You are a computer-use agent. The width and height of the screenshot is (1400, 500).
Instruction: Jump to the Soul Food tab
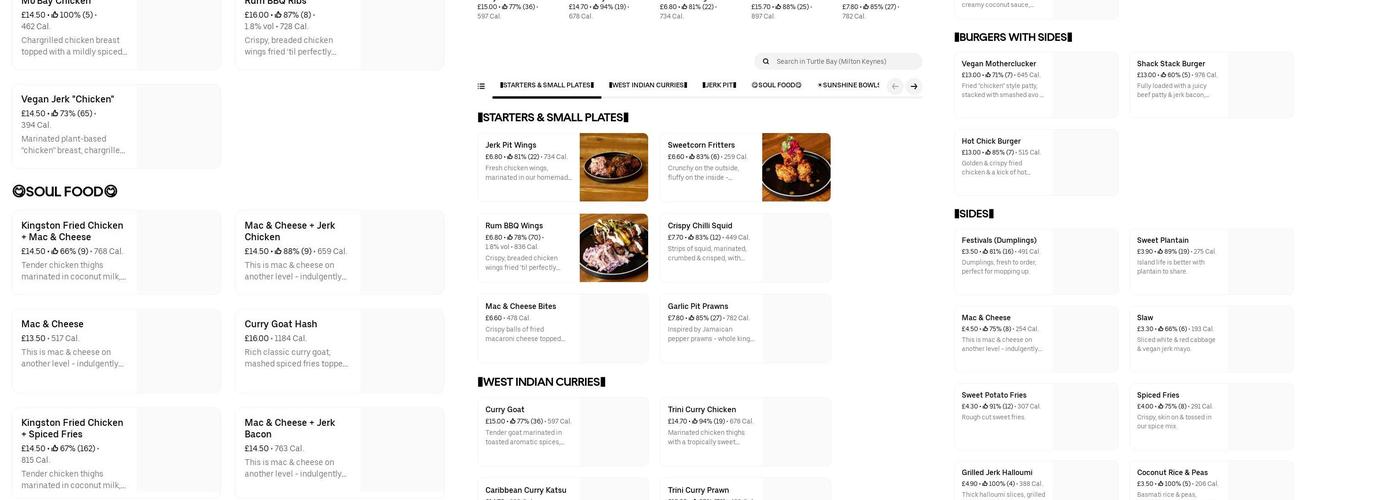click(776, 86)
